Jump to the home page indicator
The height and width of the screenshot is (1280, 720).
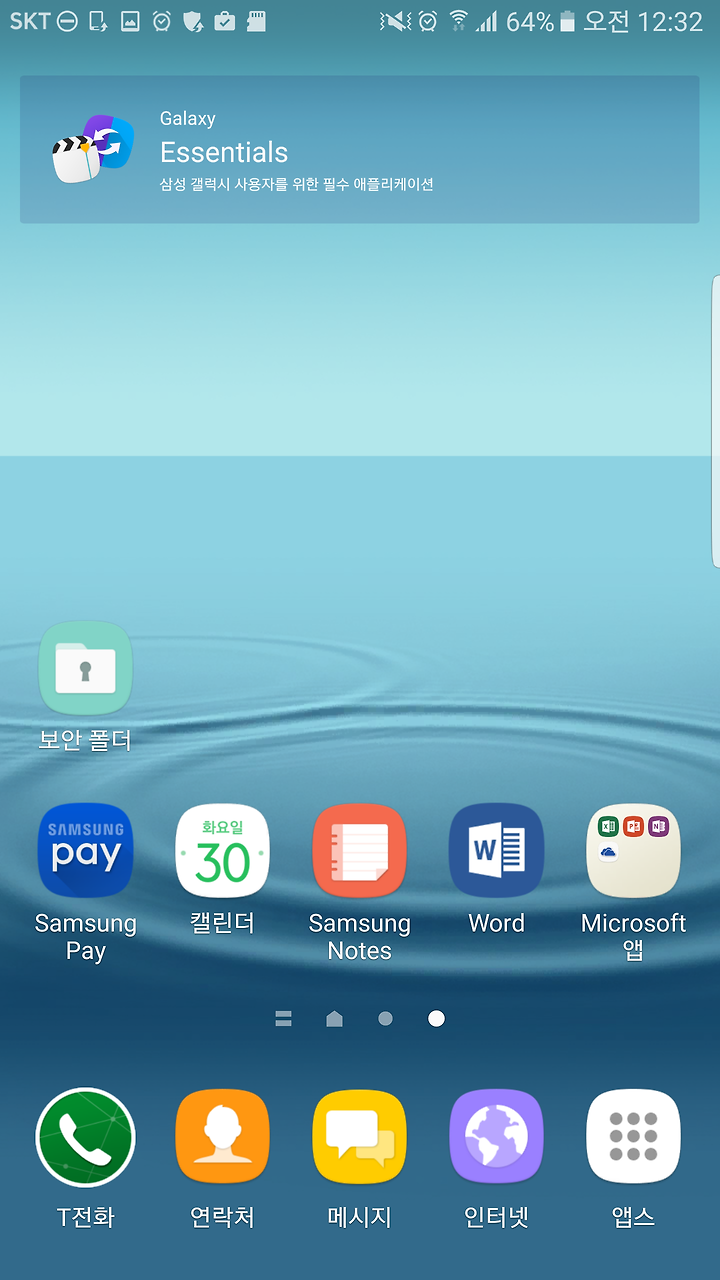[x=334, y=1019]
